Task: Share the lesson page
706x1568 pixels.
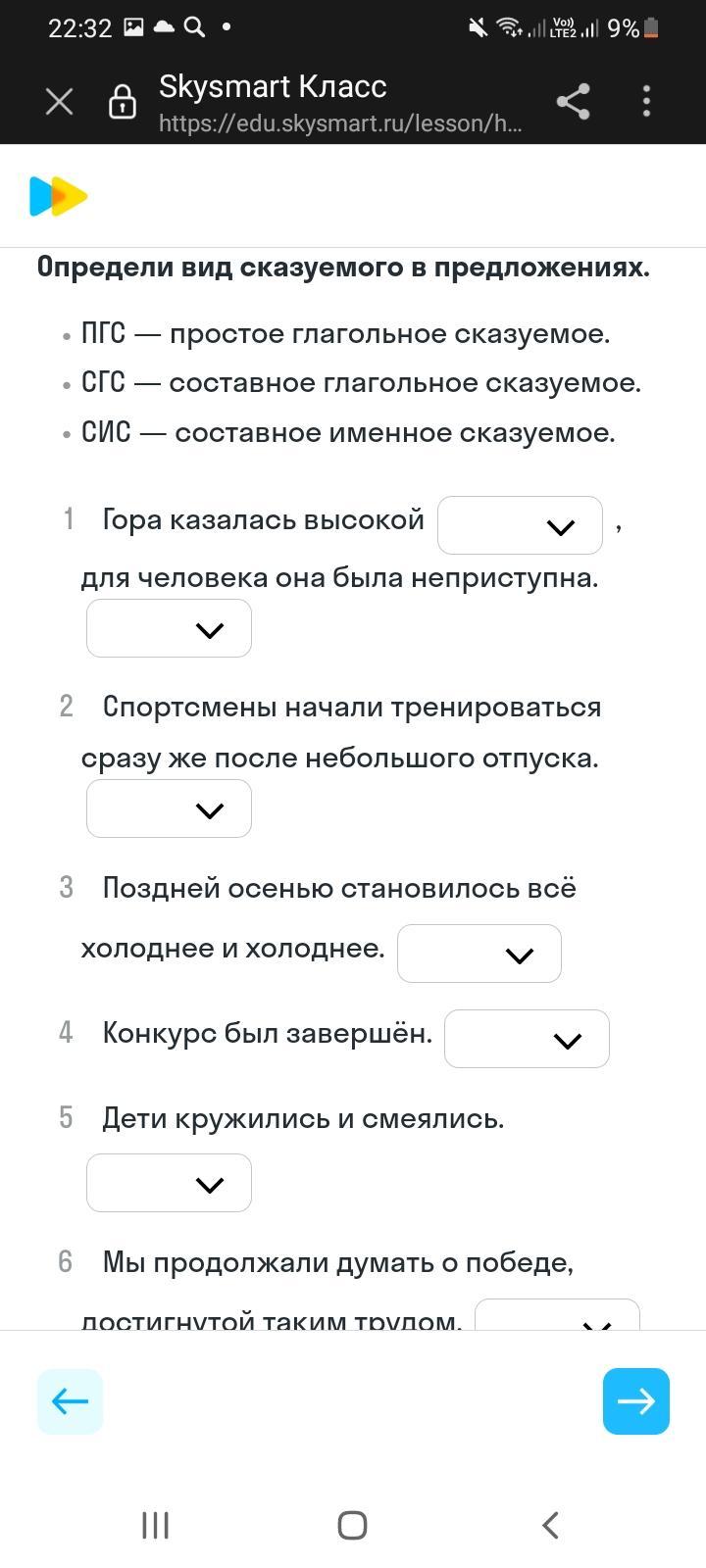Action: [x=573, y=101]
